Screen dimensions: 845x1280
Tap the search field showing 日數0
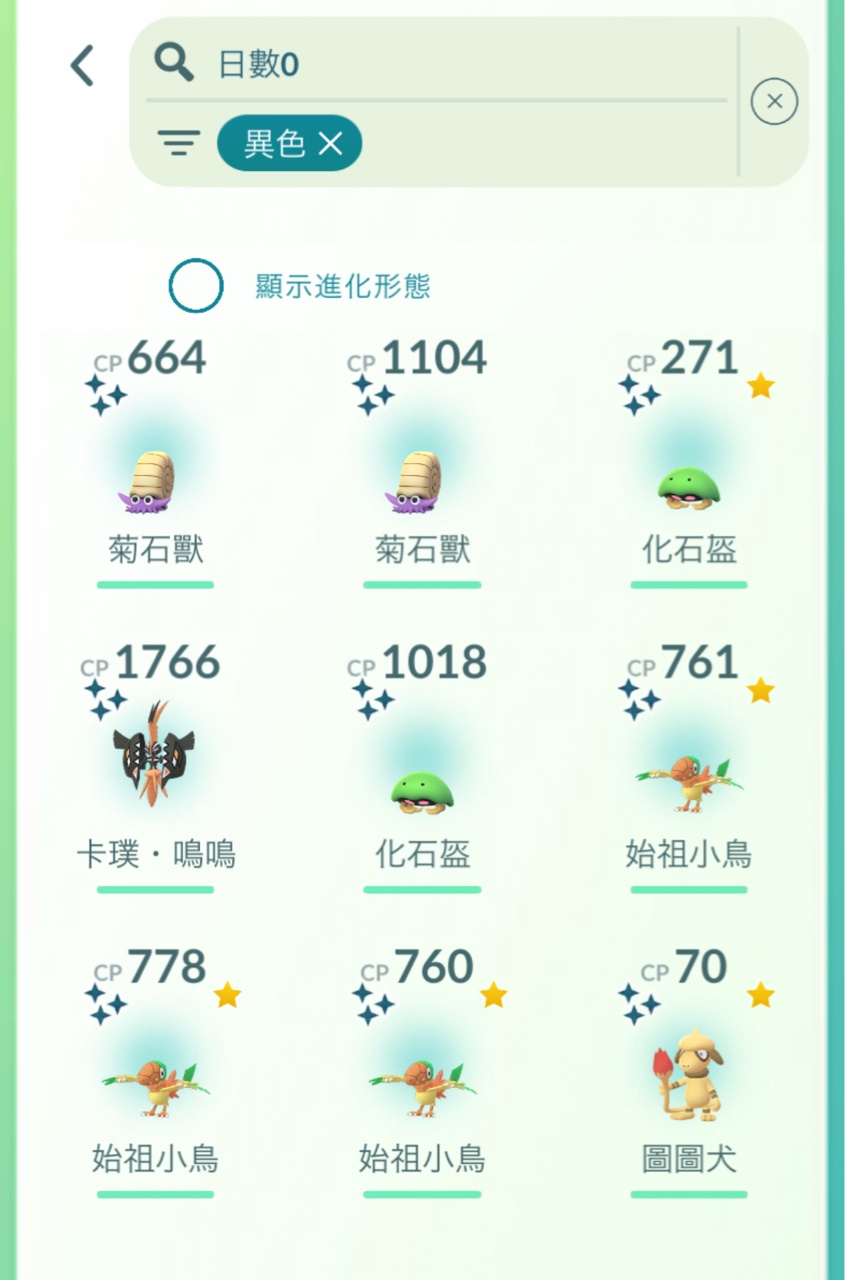[440, 65]
